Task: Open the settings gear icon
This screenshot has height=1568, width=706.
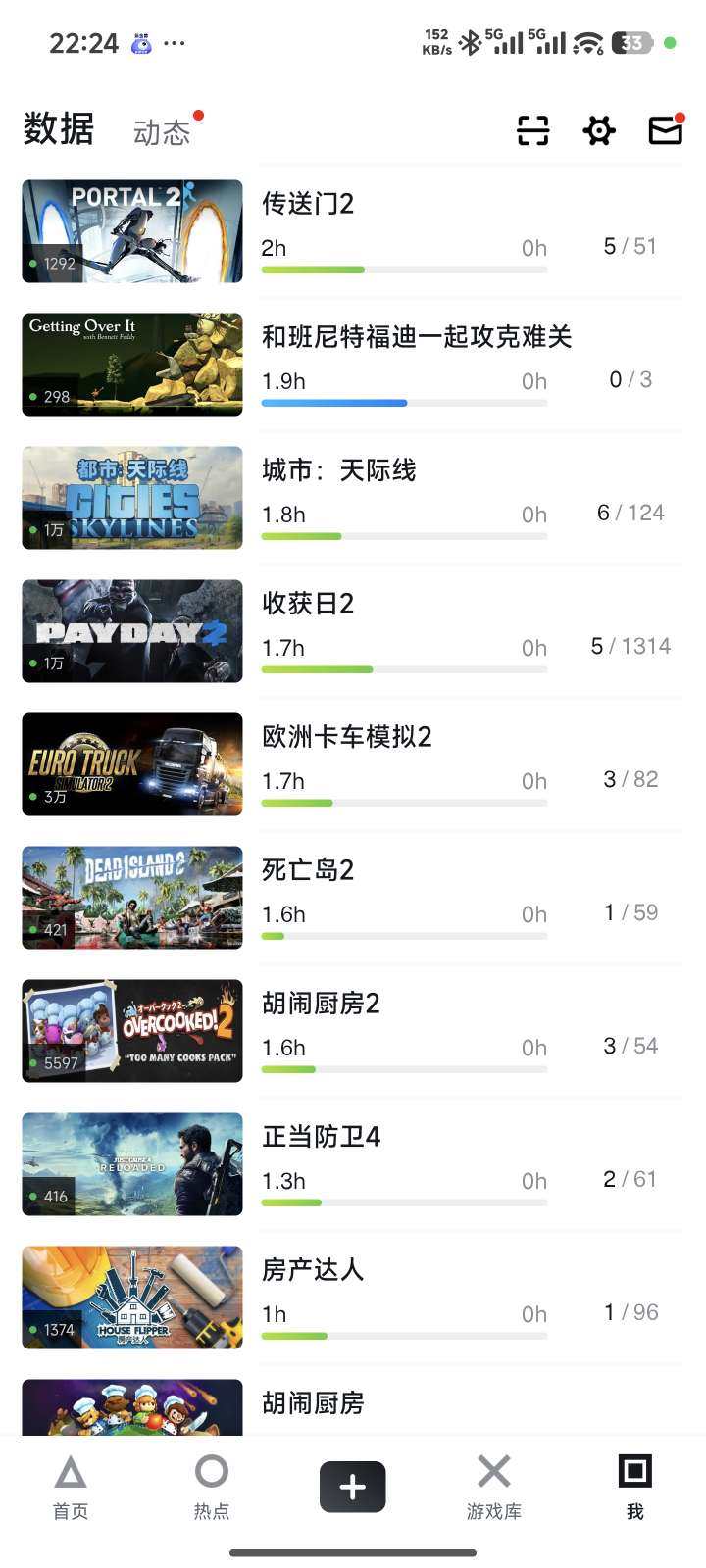Action: coord(598,130)
